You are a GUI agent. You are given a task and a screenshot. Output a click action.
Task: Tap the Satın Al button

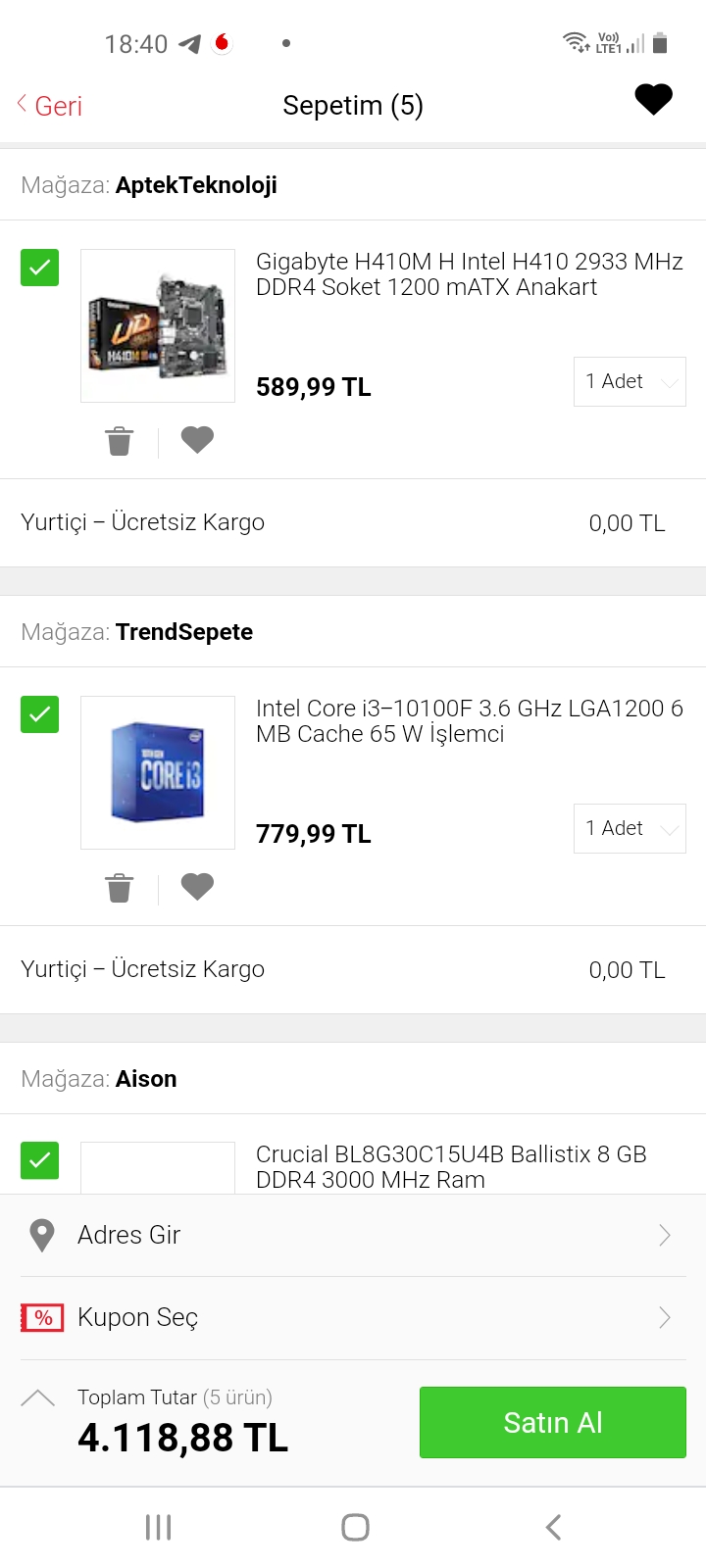(552, 1422)
